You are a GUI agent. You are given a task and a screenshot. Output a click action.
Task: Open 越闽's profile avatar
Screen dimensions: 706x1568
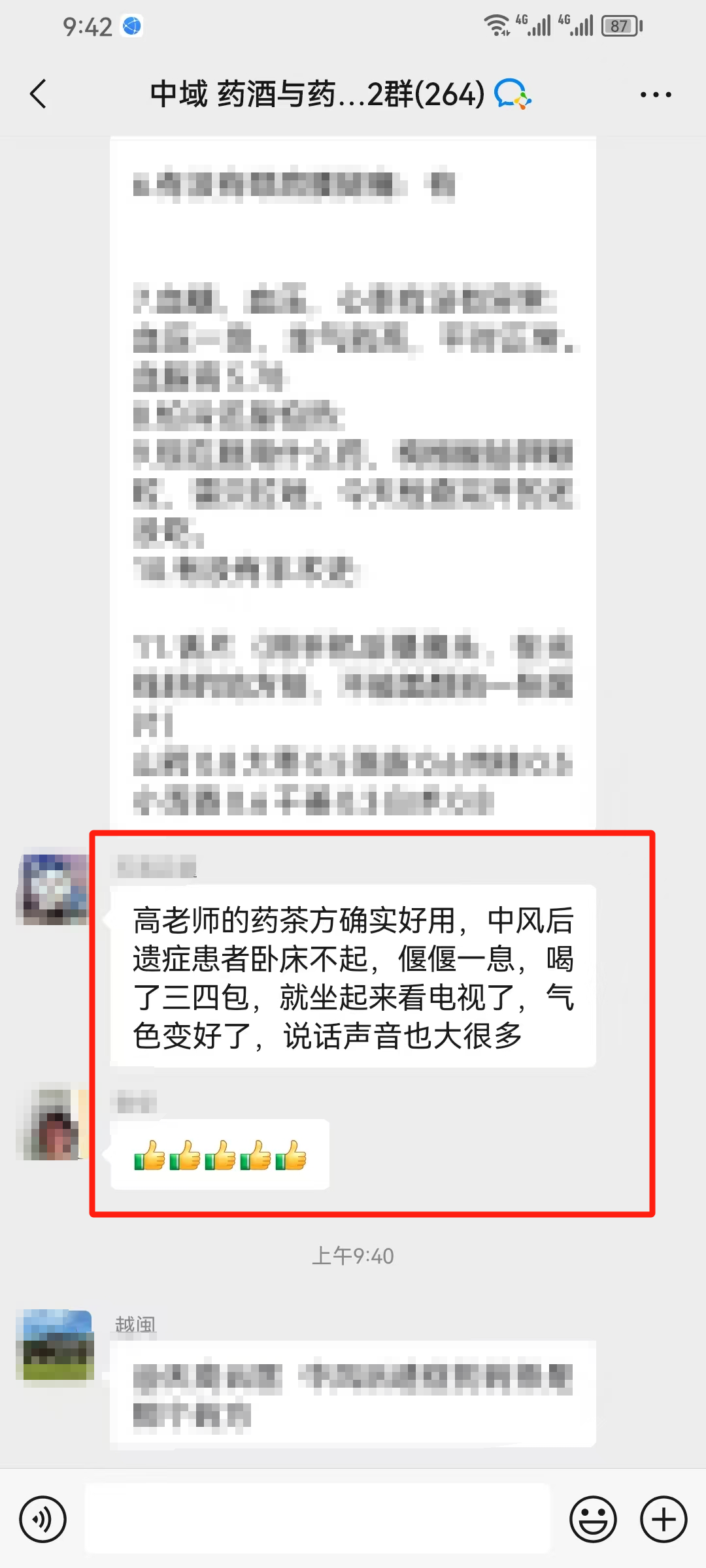point(58,1345)
